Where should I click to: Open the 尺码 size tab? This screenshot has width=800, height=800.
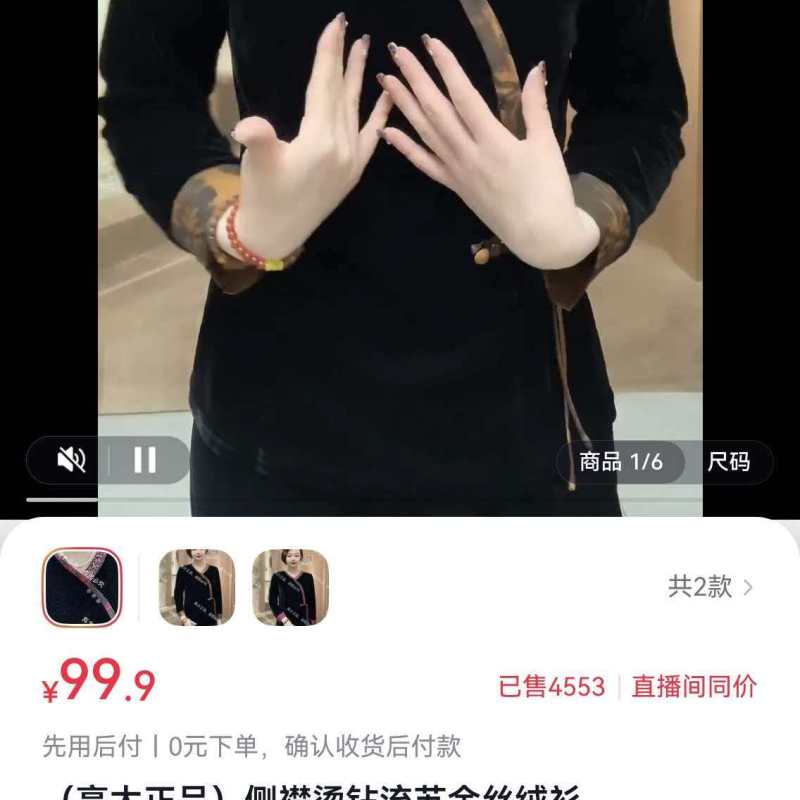tap(728, 462)
